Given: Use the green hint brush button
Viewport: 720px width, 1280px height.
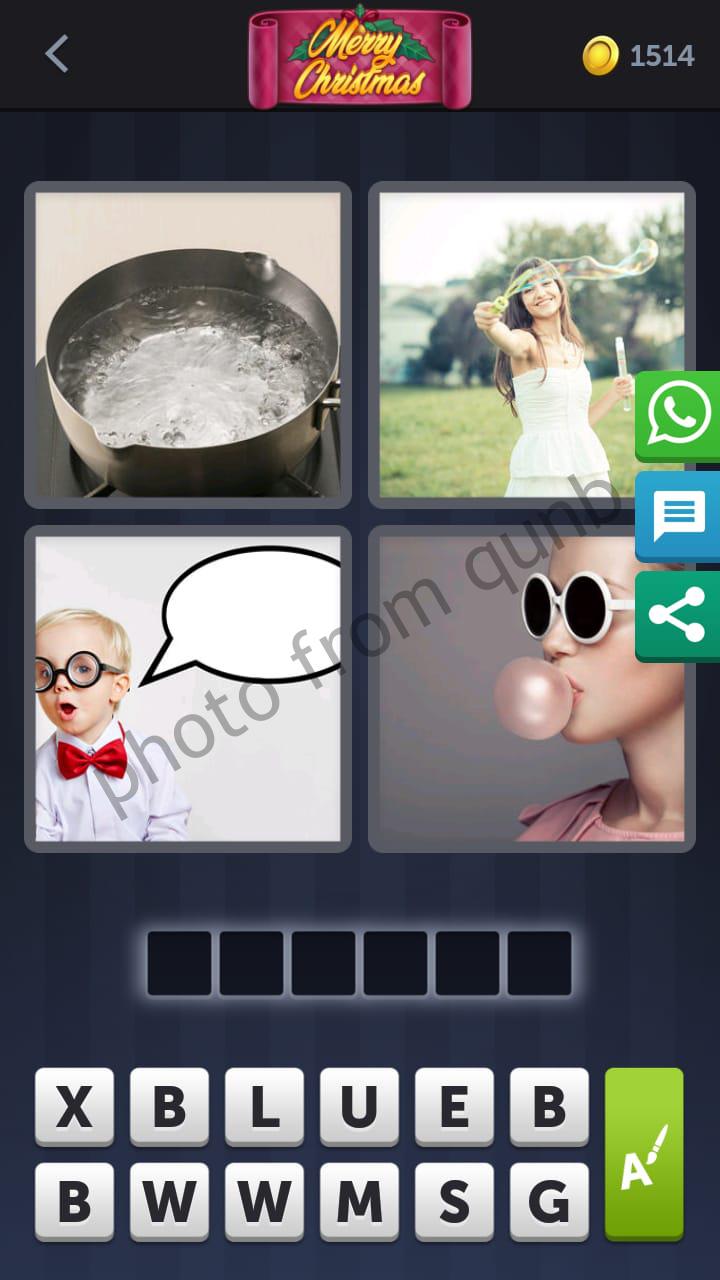Looking at the screenshot, I should pos(644,1153).
